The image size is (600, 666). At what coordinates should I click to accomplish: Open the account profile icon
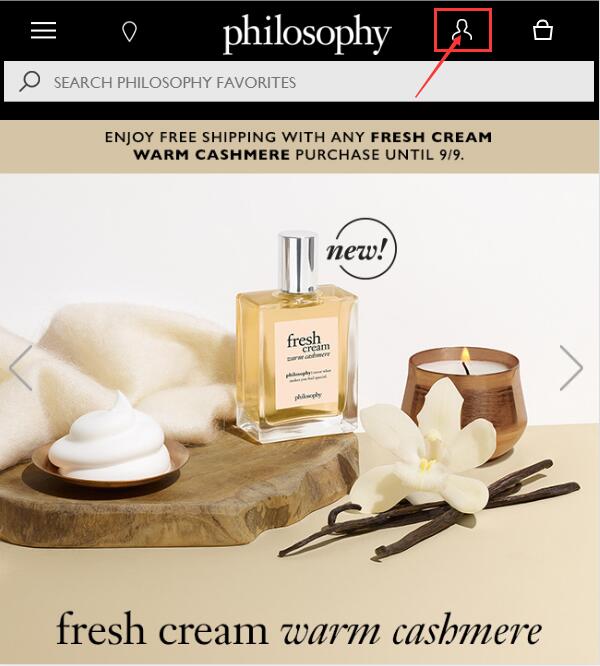point(462,31)
